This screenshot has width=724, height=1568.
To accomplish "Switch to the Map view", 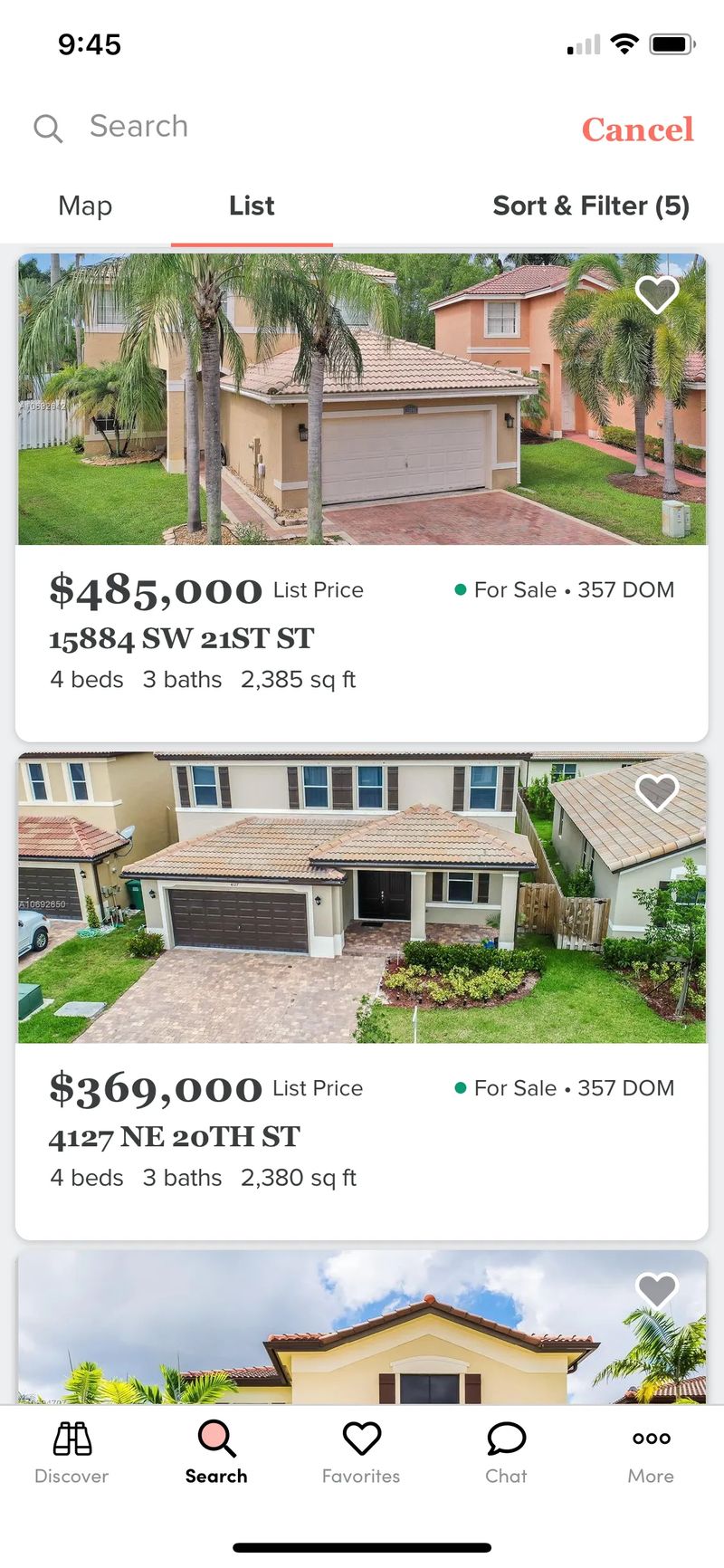I will [85, 206].
